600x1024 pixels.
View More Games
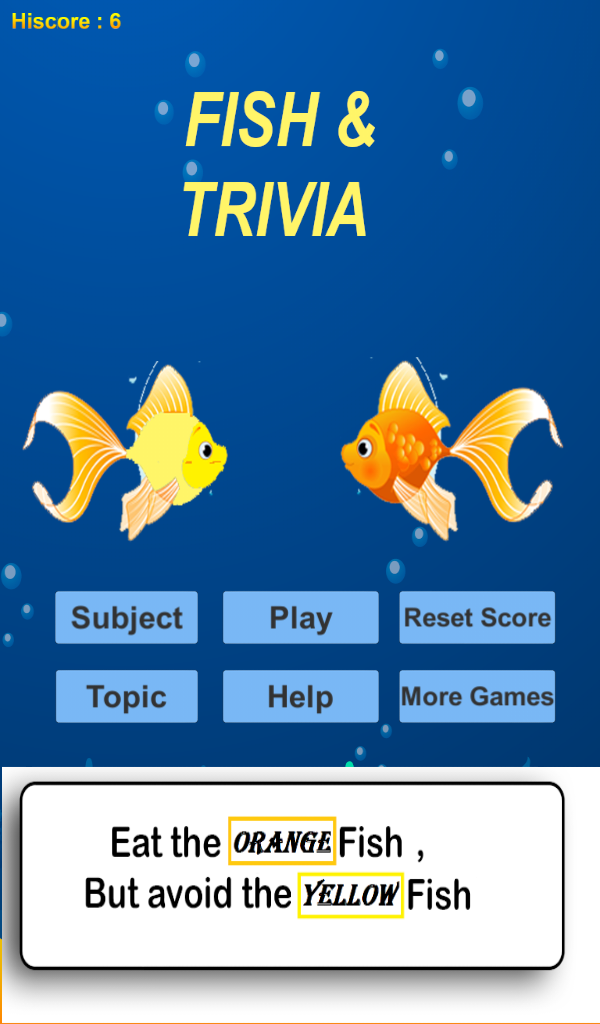tap(477, 696)
